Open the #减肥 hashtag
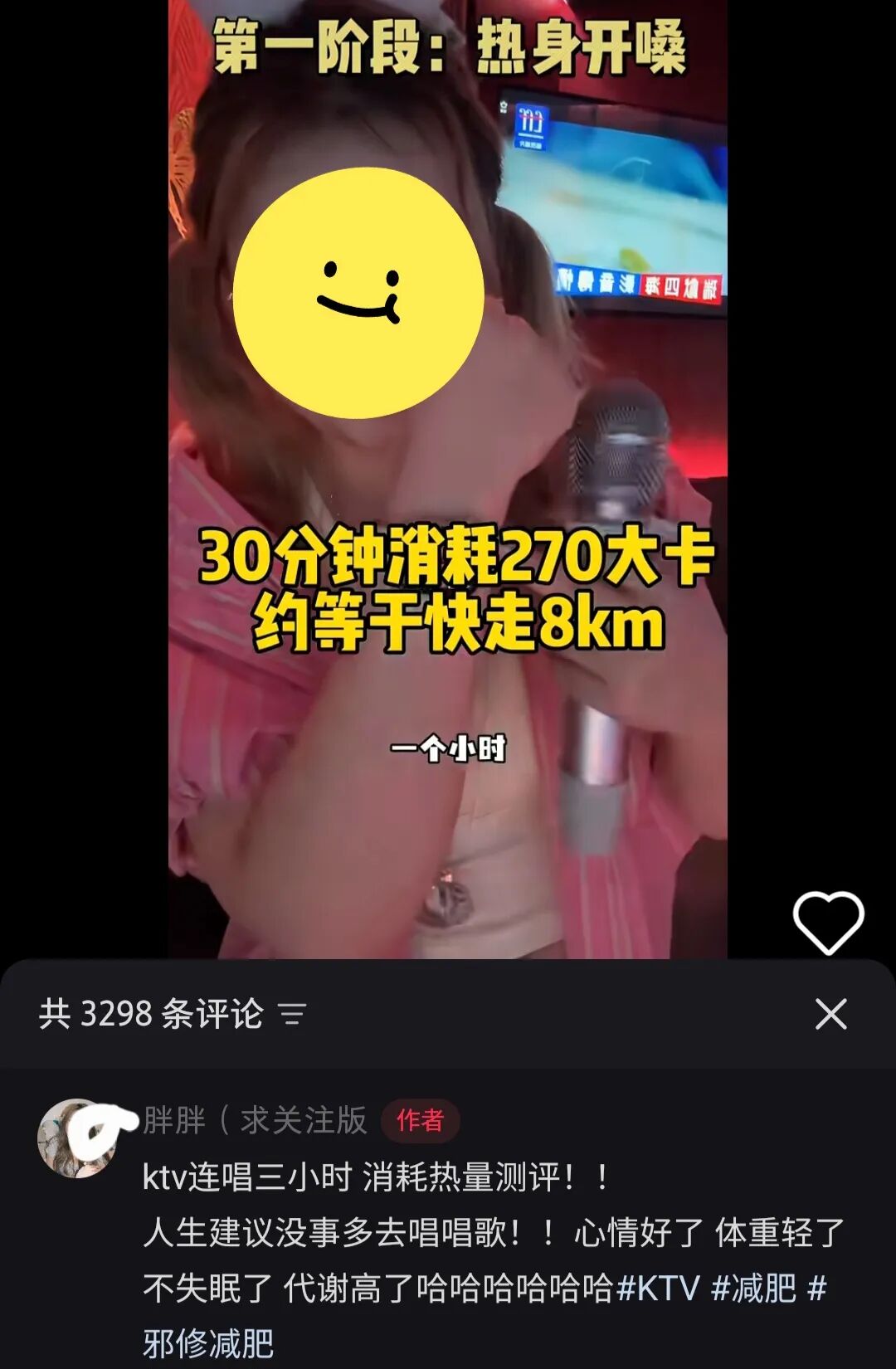The image size is (896, 1369). 754,1289
